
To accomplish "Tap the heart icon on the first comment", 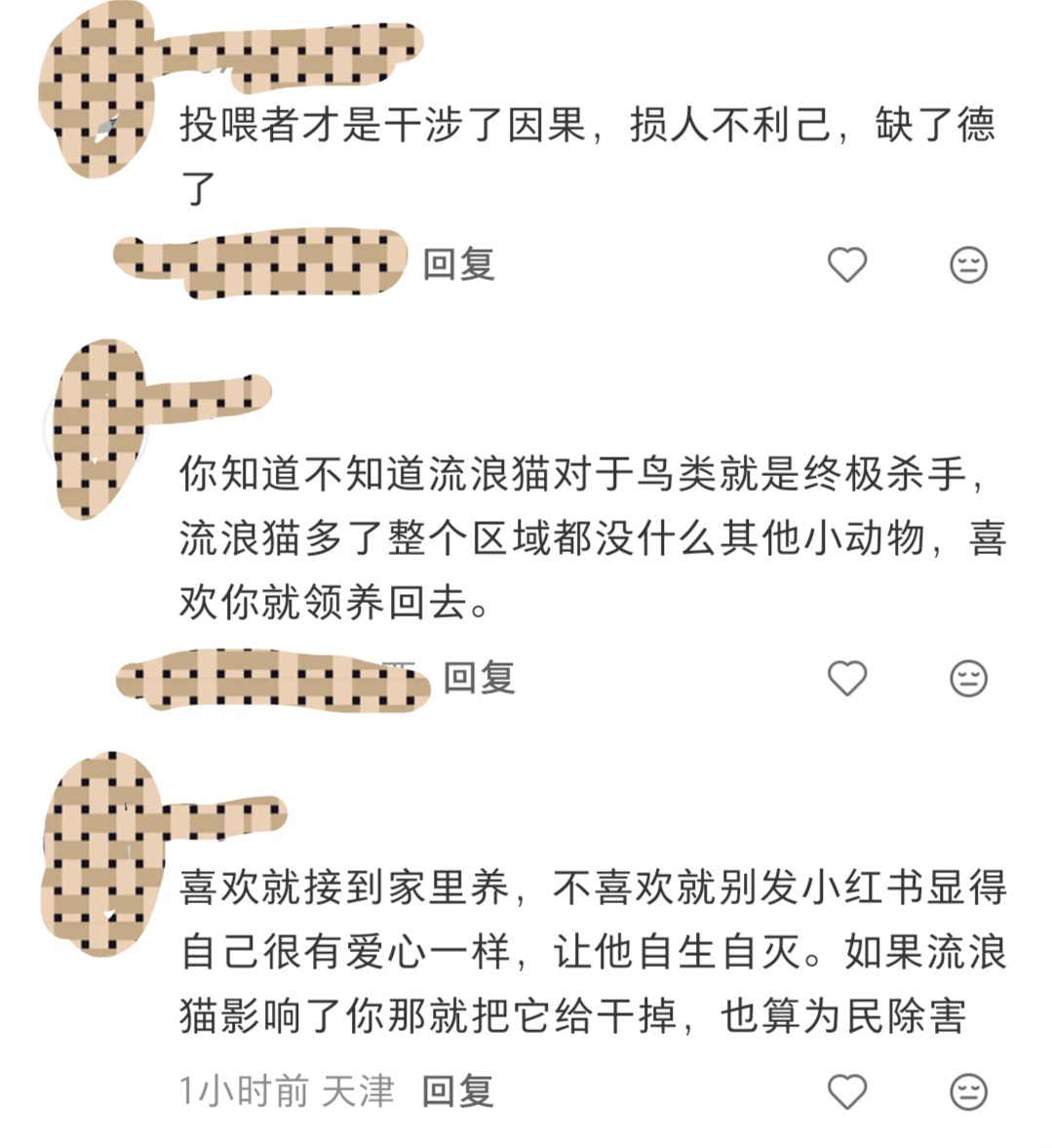I will 847,264.
